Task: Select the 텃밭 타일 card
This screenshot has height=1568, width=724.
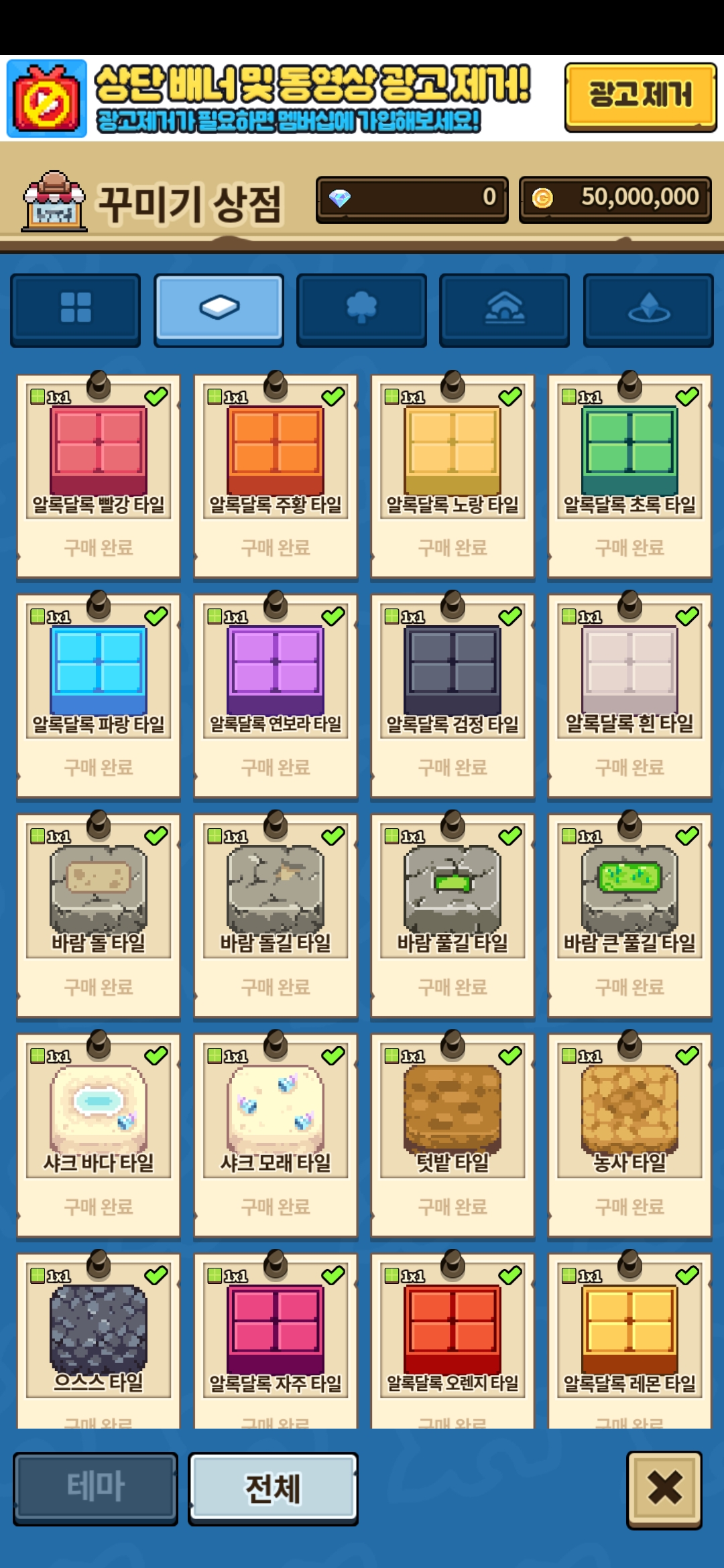Action: (452, 1135)
